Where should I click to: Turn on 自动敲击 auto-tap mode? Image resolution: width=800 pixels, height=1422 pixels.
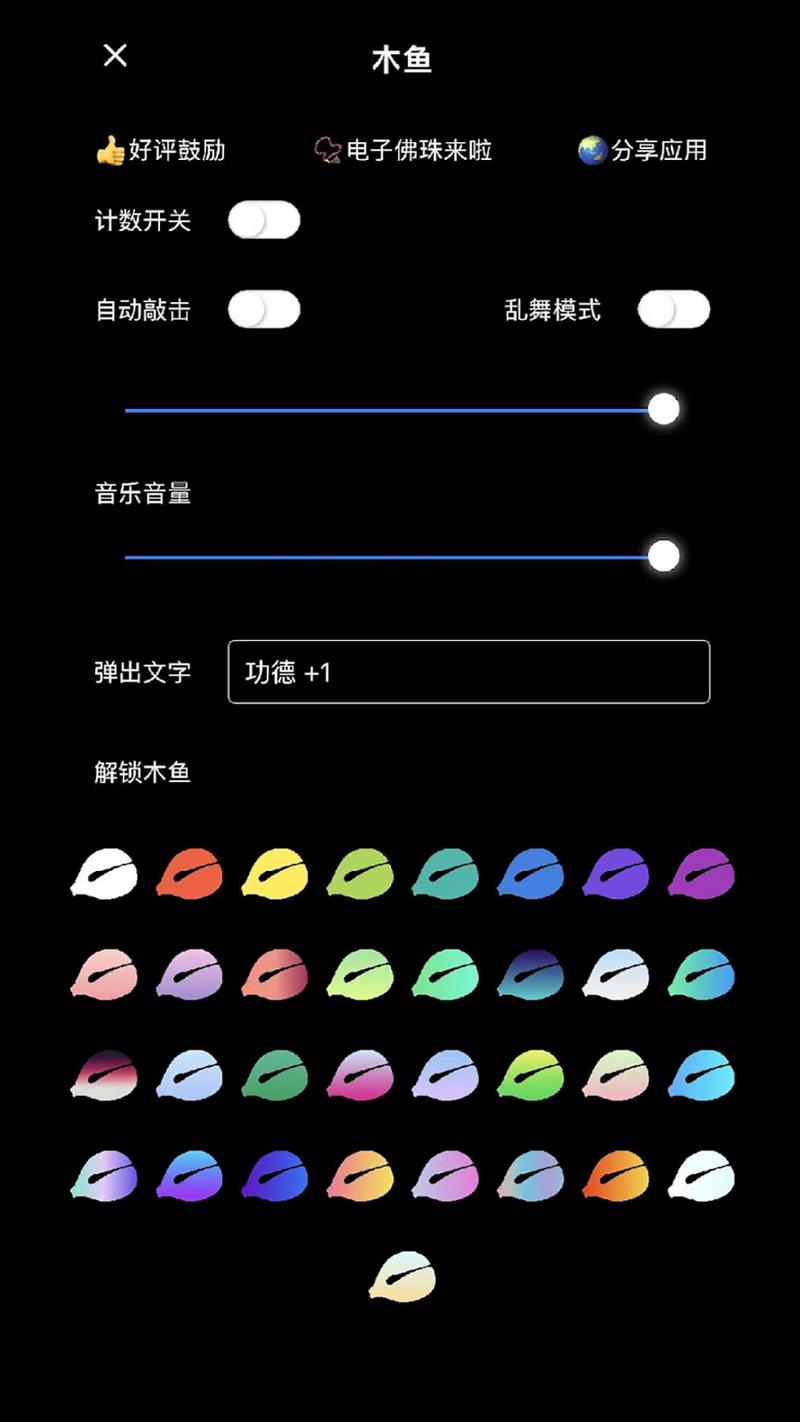point(263,311)
